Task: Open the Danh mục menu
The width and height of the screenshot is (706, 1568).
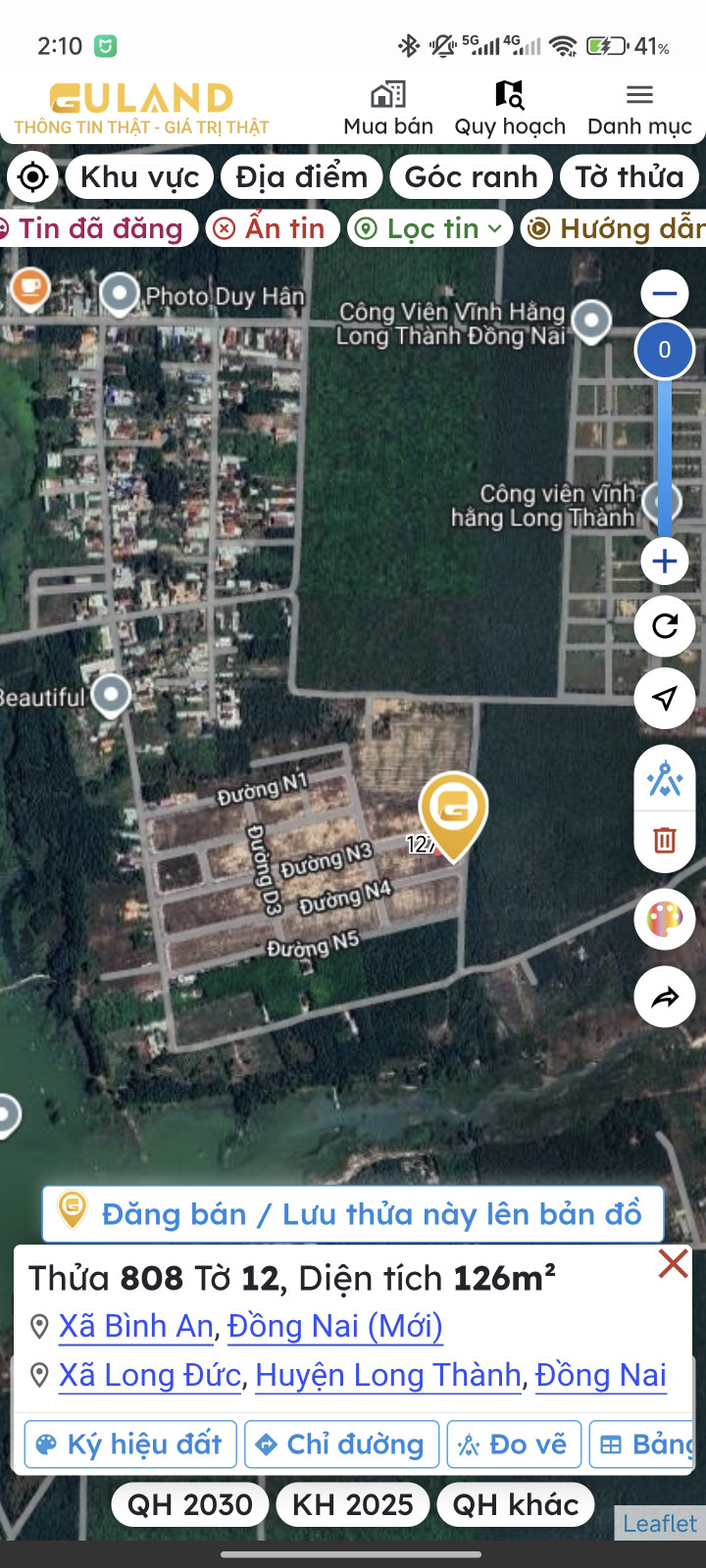Action: [x=639, y=108]
